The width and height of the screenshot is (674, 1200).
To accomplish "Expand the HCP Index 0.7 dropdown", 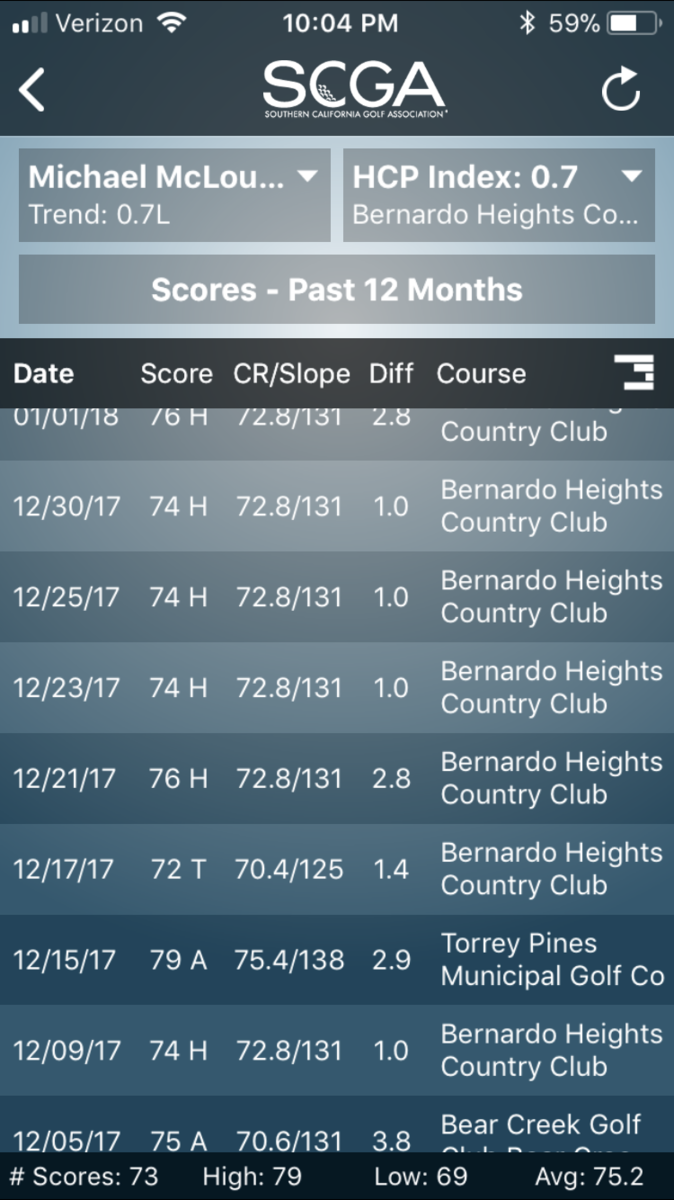I will (498, 195).
